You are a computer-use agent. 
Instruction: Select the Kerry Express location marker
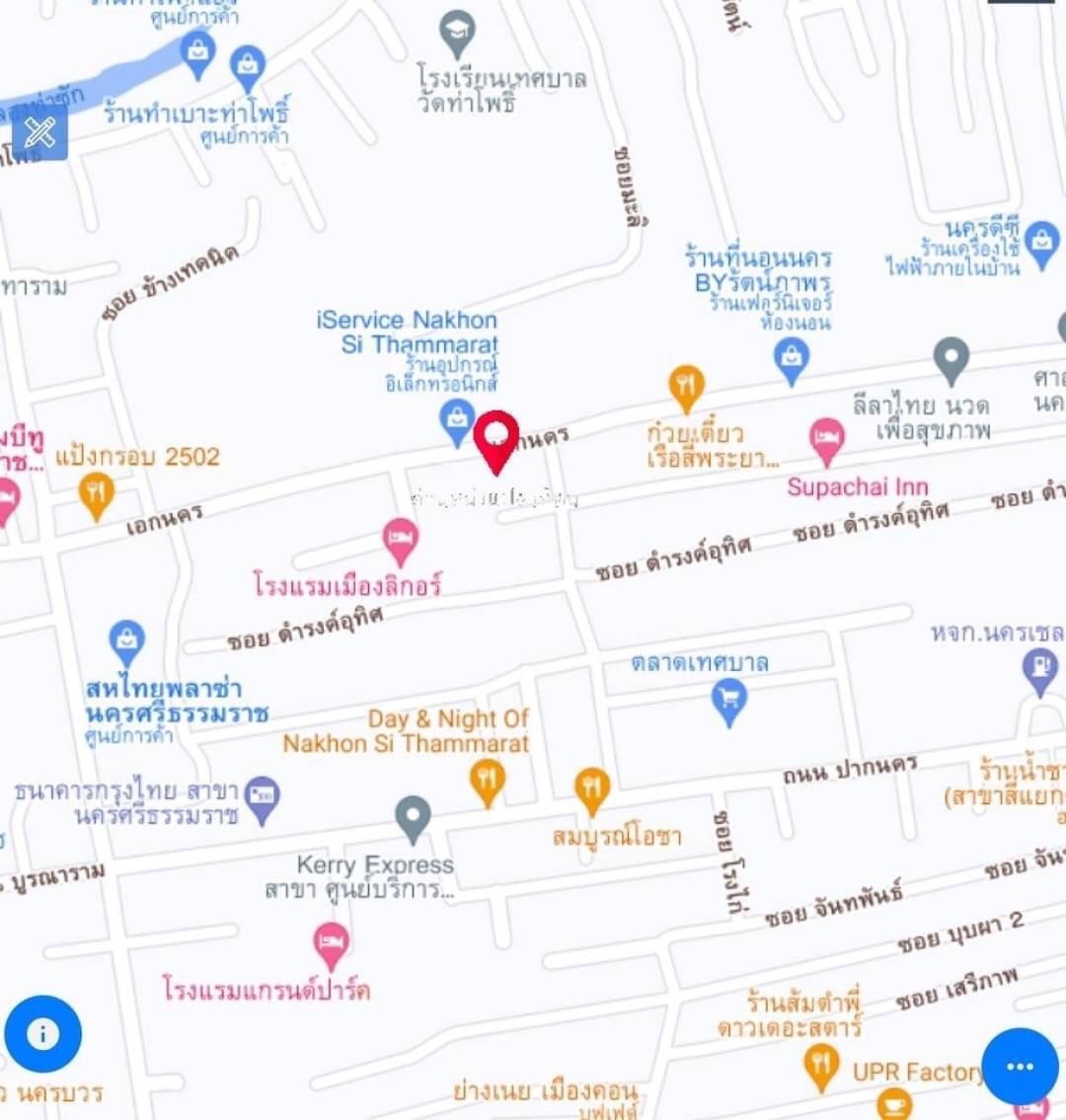click(x=413, y=817)
